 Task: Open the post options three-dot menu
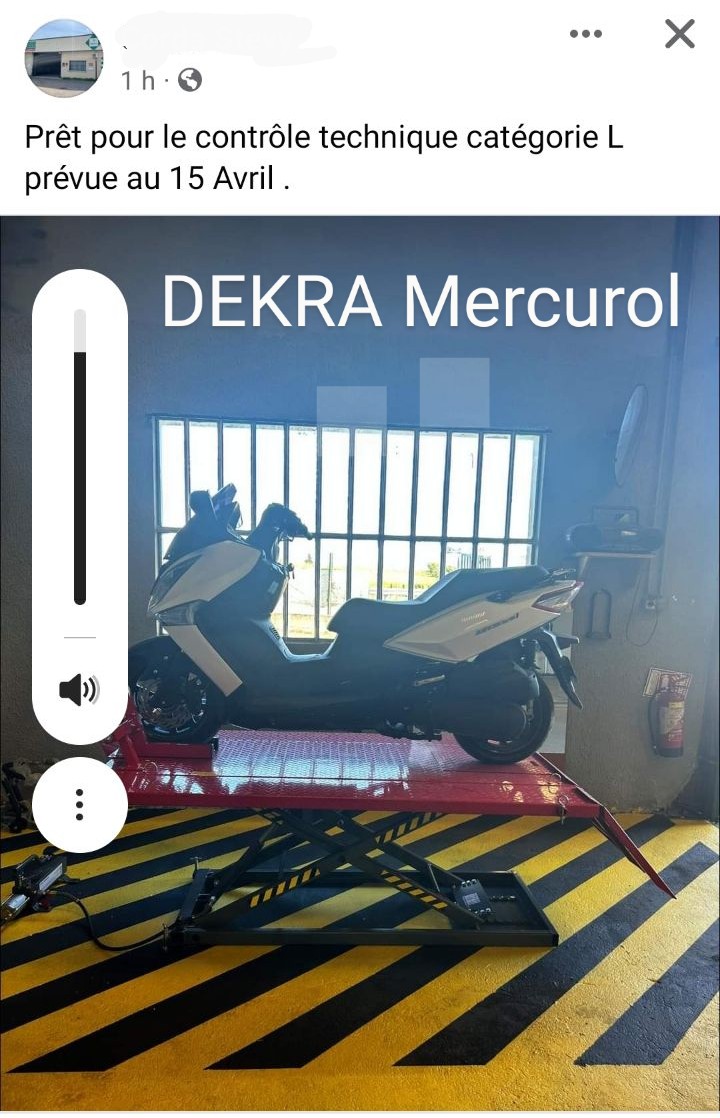tap(586, 35)
